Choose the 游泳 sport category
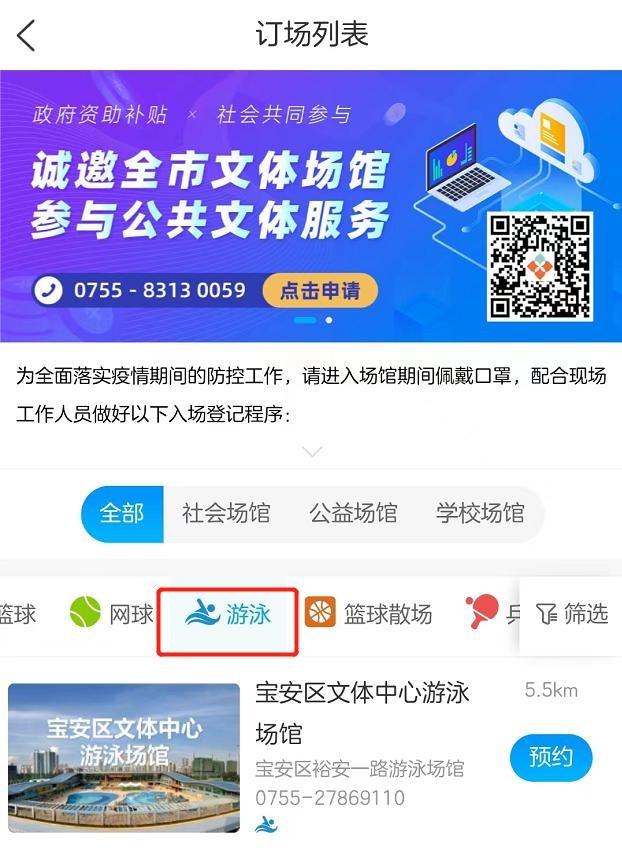 [x=229, y=614]
